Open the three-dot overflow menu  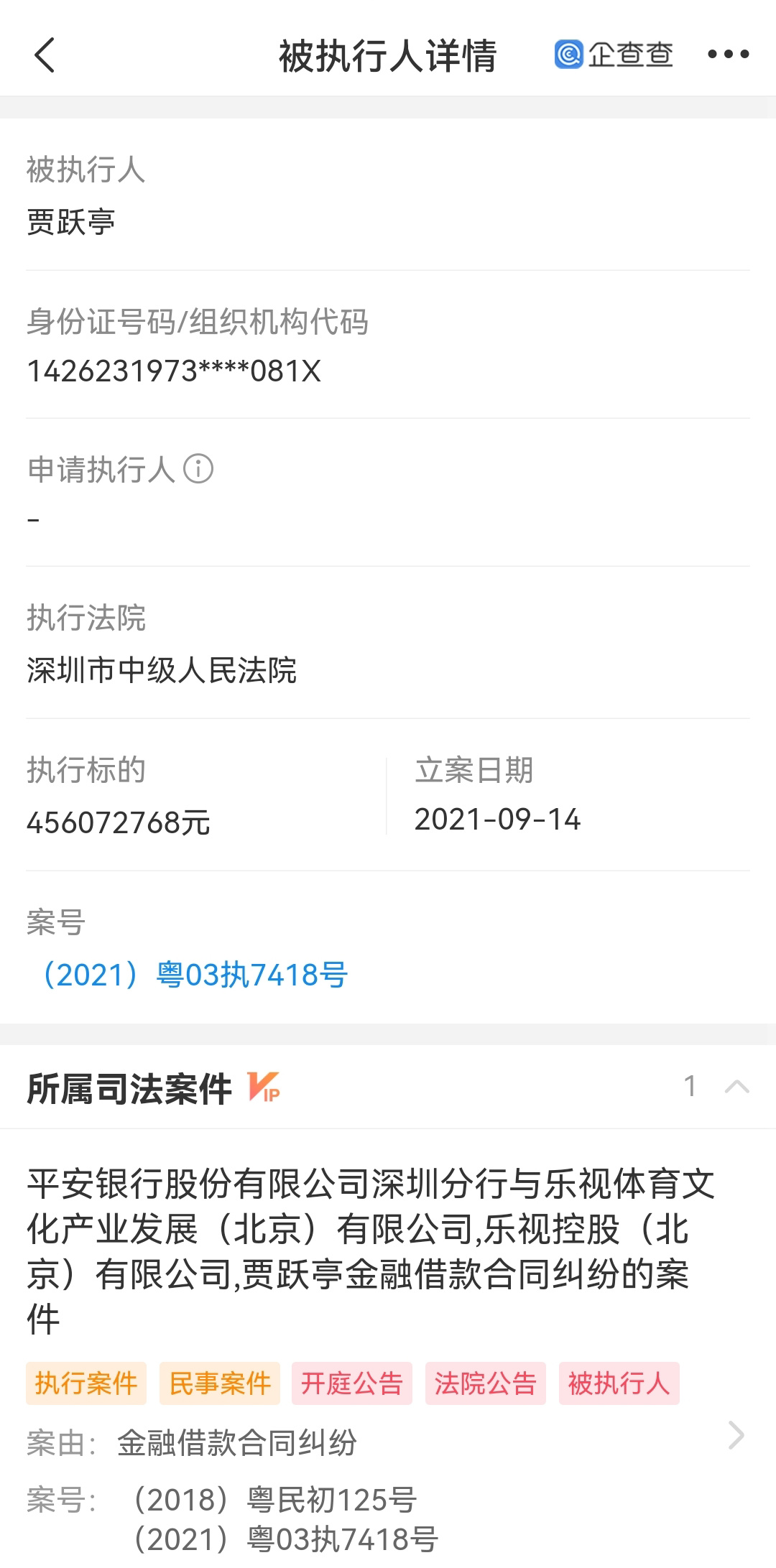728,55
